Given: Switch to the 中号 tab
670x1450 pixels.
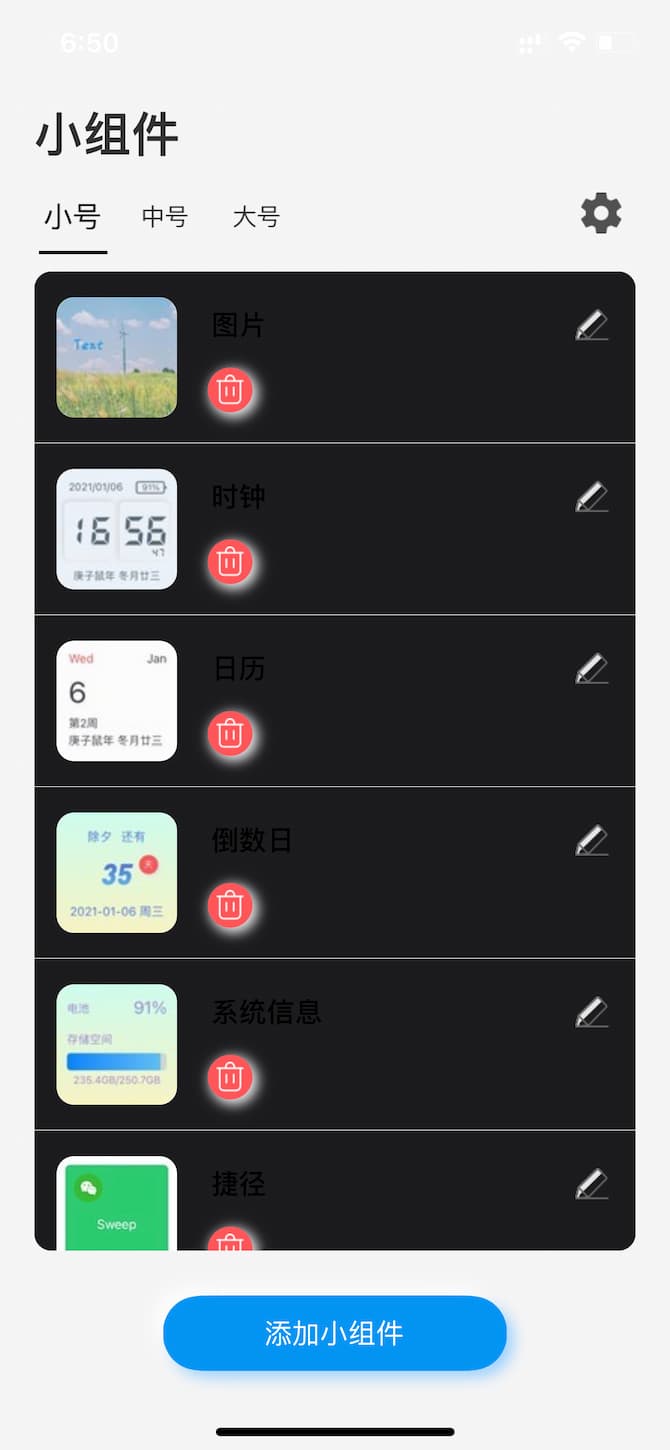Looking at the screenshot, I should coord(165,216).
